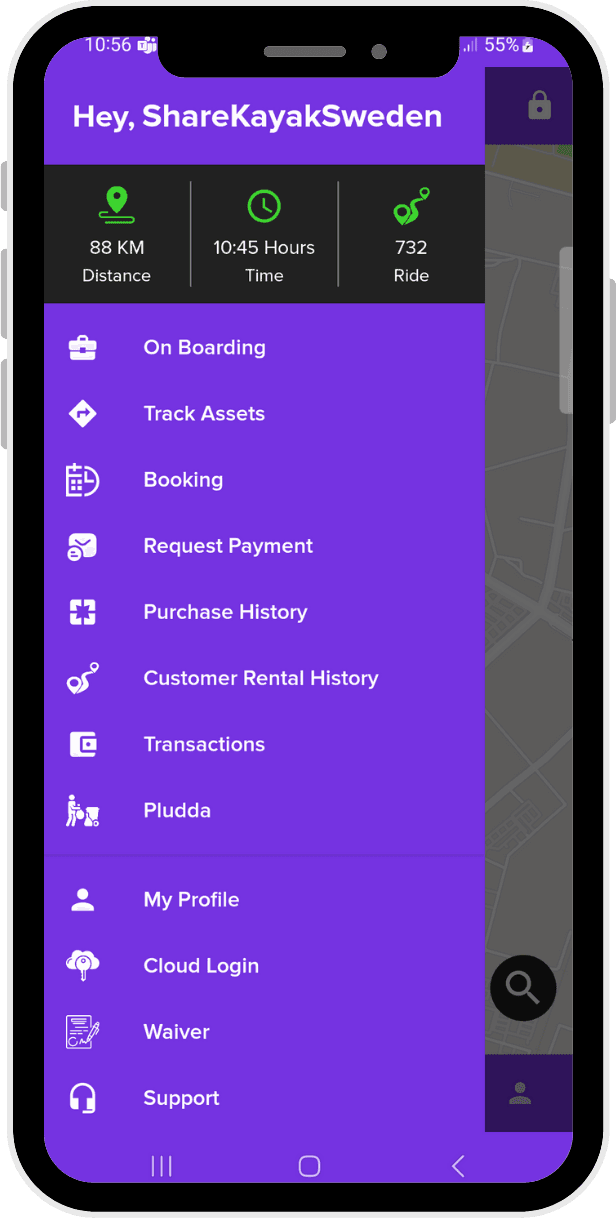Tap the lock icon beside the drawer
The width and height of the screenshot is (616, 1218).
(x=539, y=106)
